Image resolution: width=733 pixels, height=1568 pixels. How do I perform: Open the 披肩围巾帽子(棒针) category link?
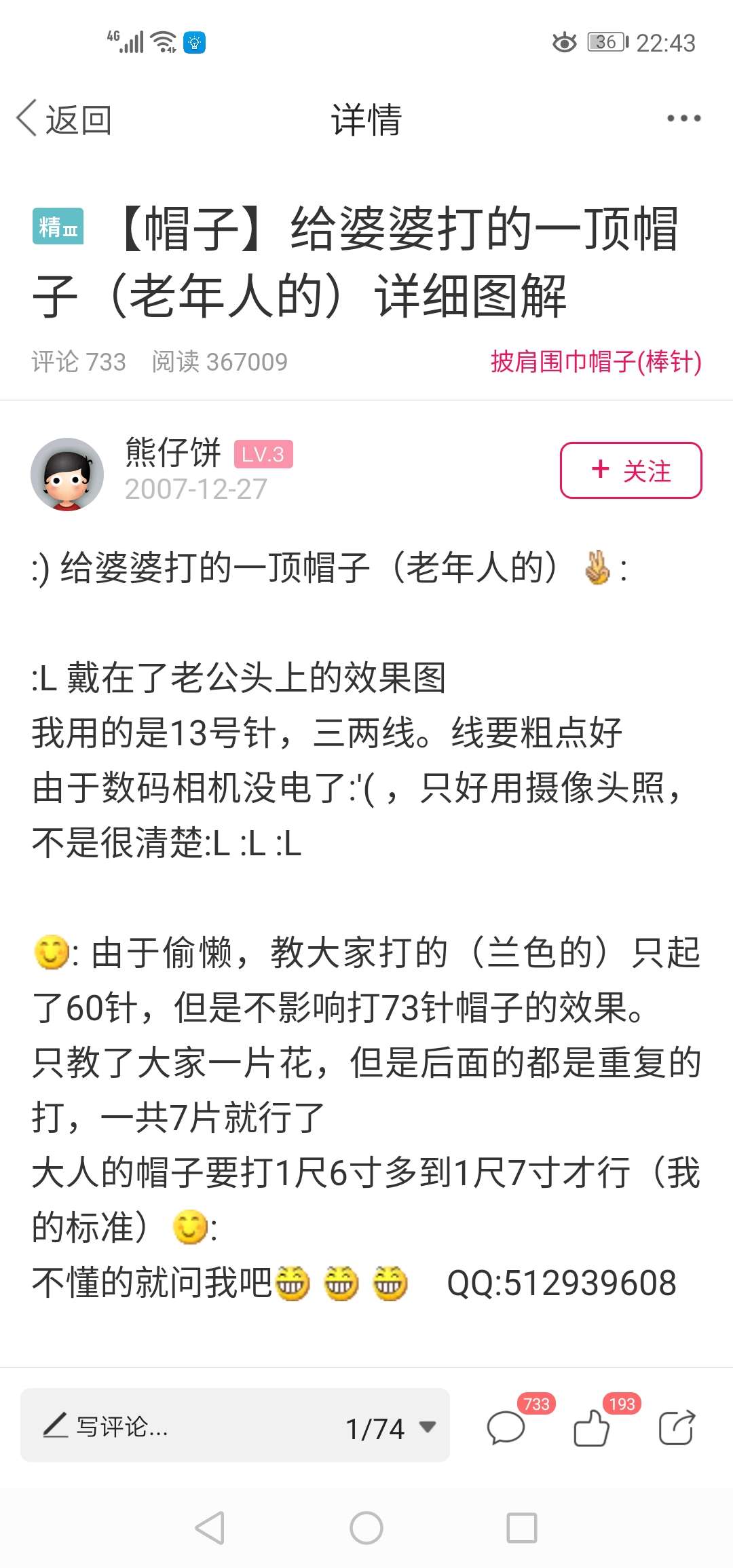click(x=596, y=362)
